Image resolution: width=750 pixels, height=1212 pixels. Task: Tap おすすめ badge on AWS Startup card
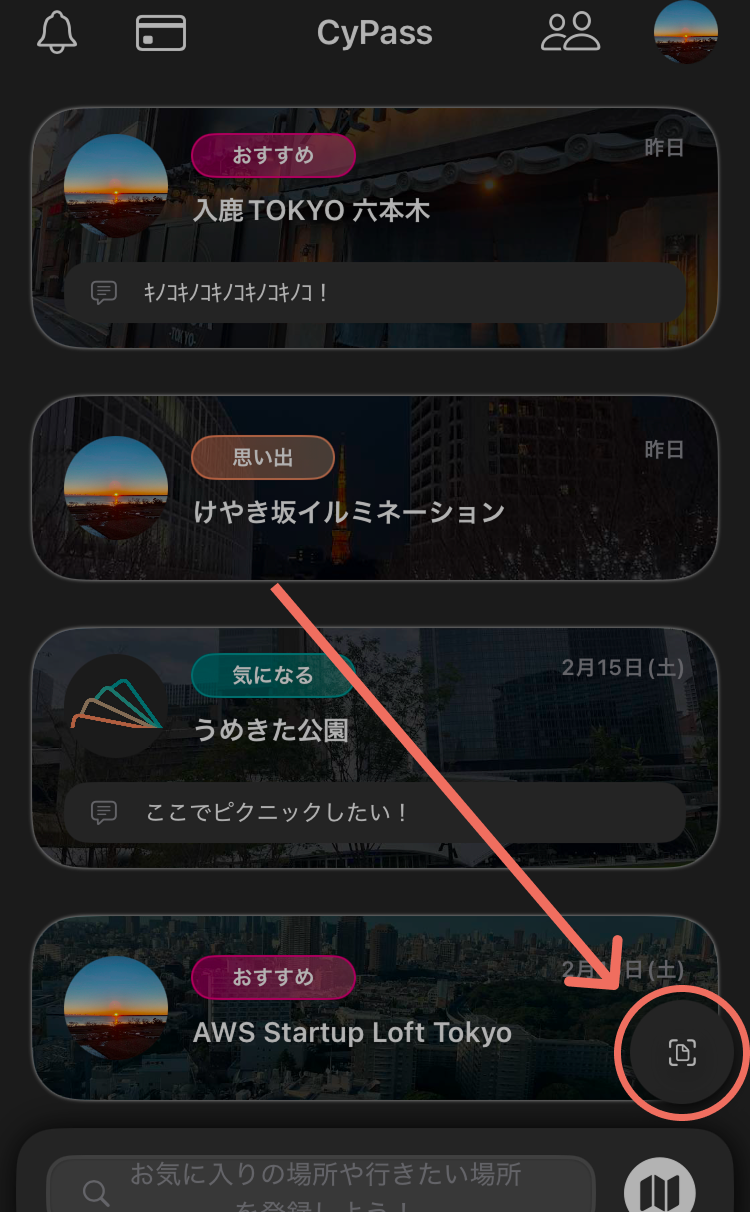coord(273,978)
